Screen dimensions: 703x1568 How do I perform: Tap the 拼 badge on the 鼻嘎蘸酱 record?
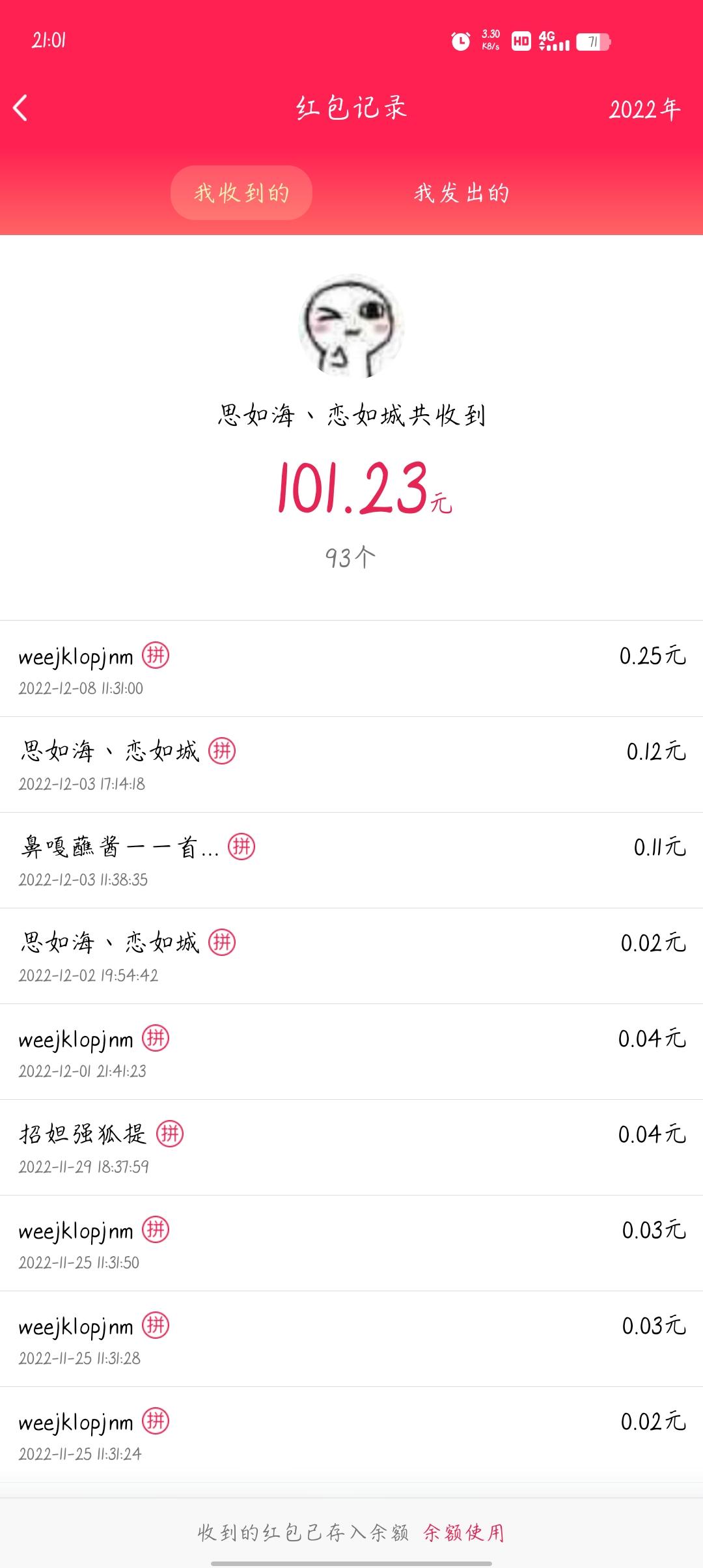(241, 847)
